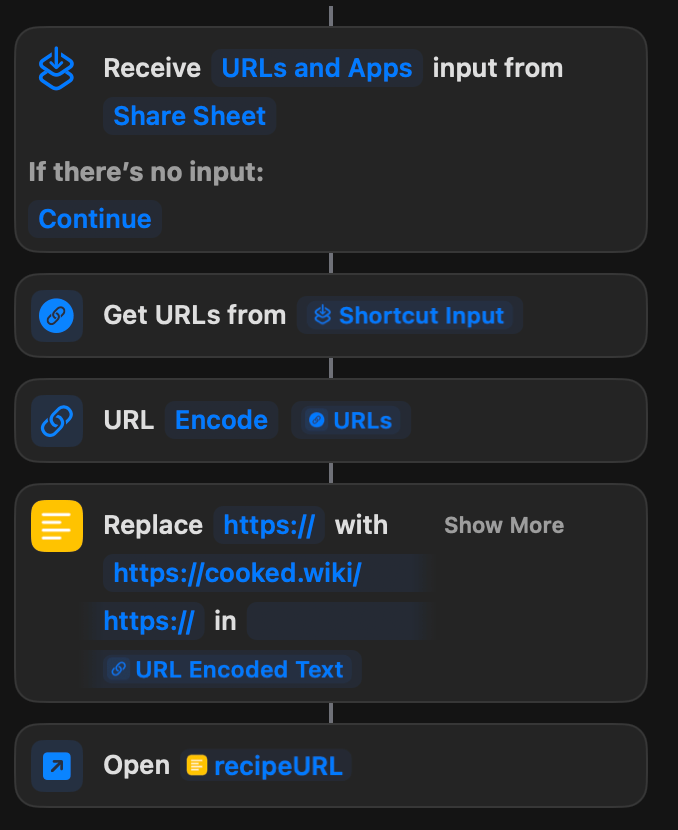Tap the Get URLs action link icon

(57, 316)
